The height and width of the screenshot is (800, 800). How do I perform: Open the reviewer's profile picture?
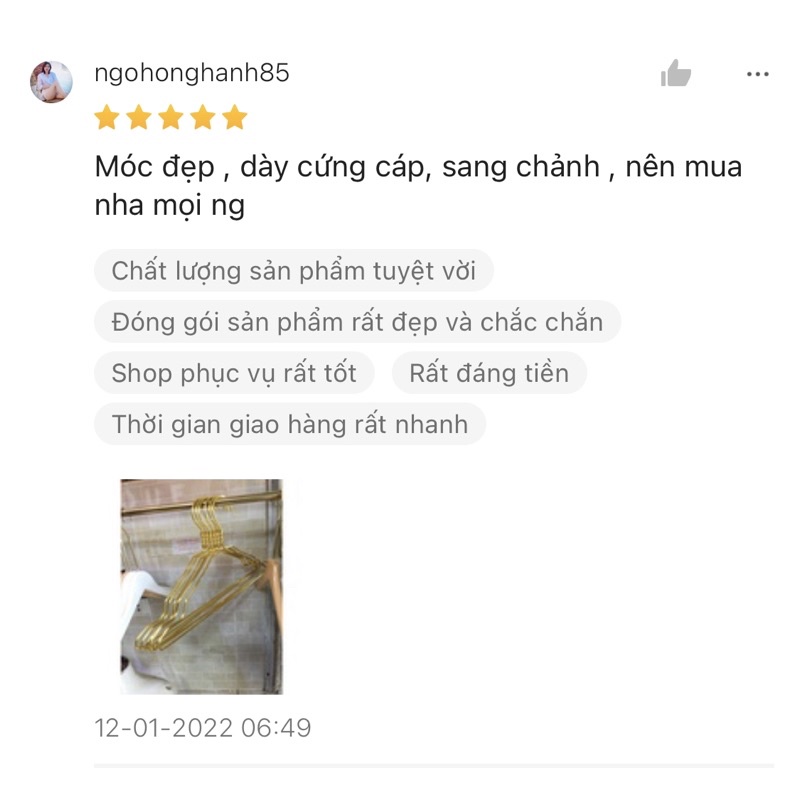[51, 82]
